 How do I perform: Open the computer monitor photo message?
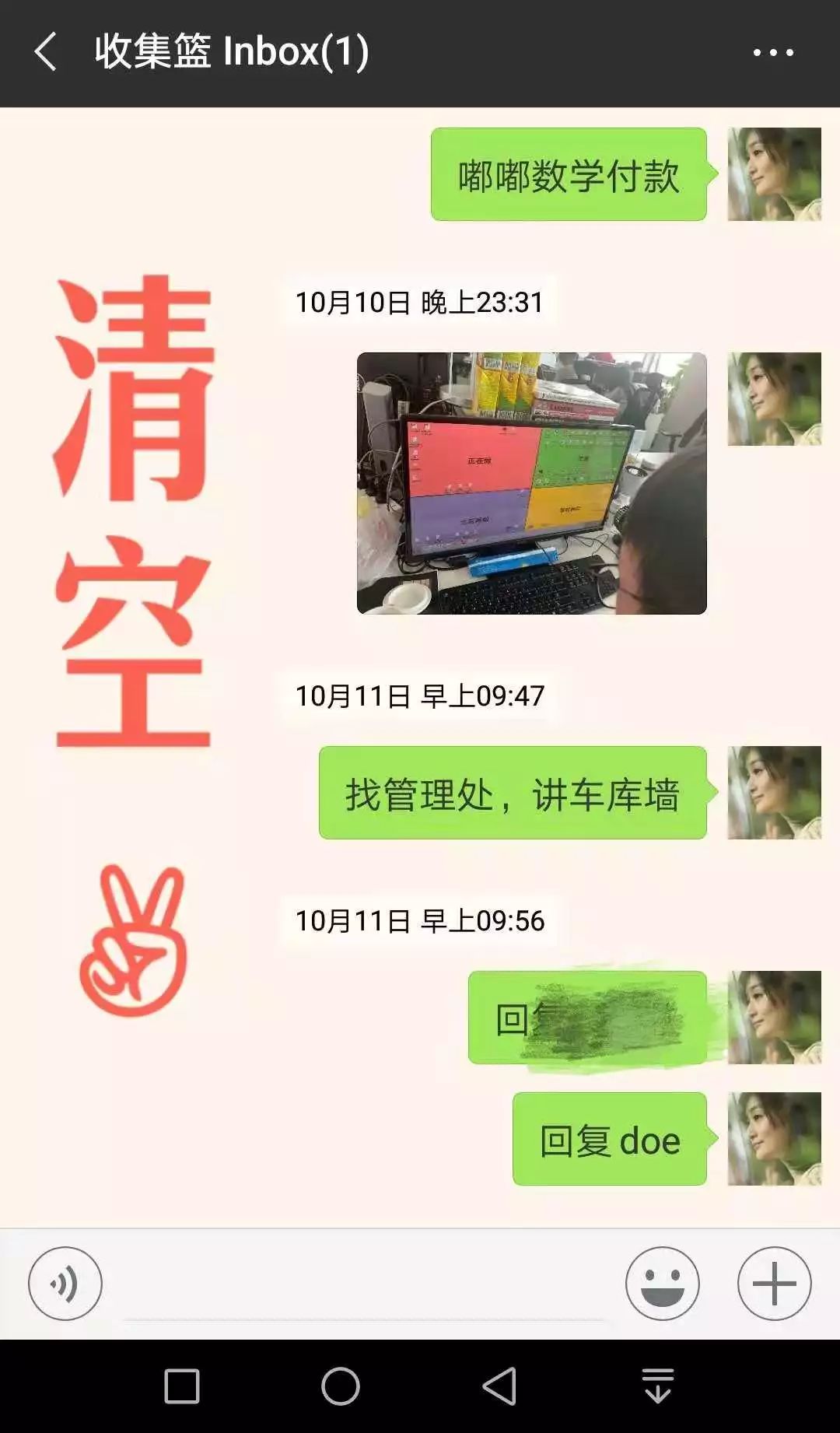pyautogui.click(x=531, y=483)
